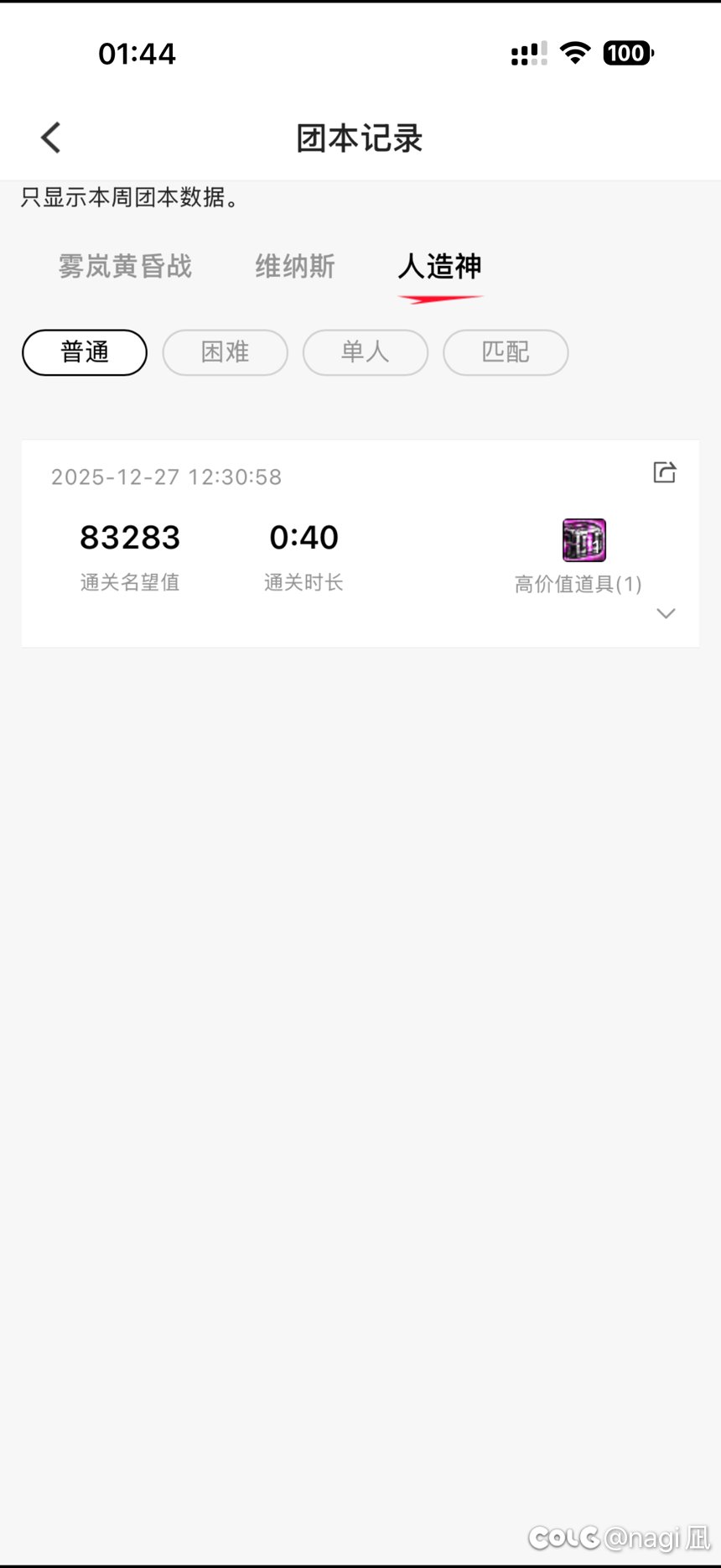Switch to the 维纳斯 tab
The width and height of the screenshot is (721, 1568).
point(295,267)
